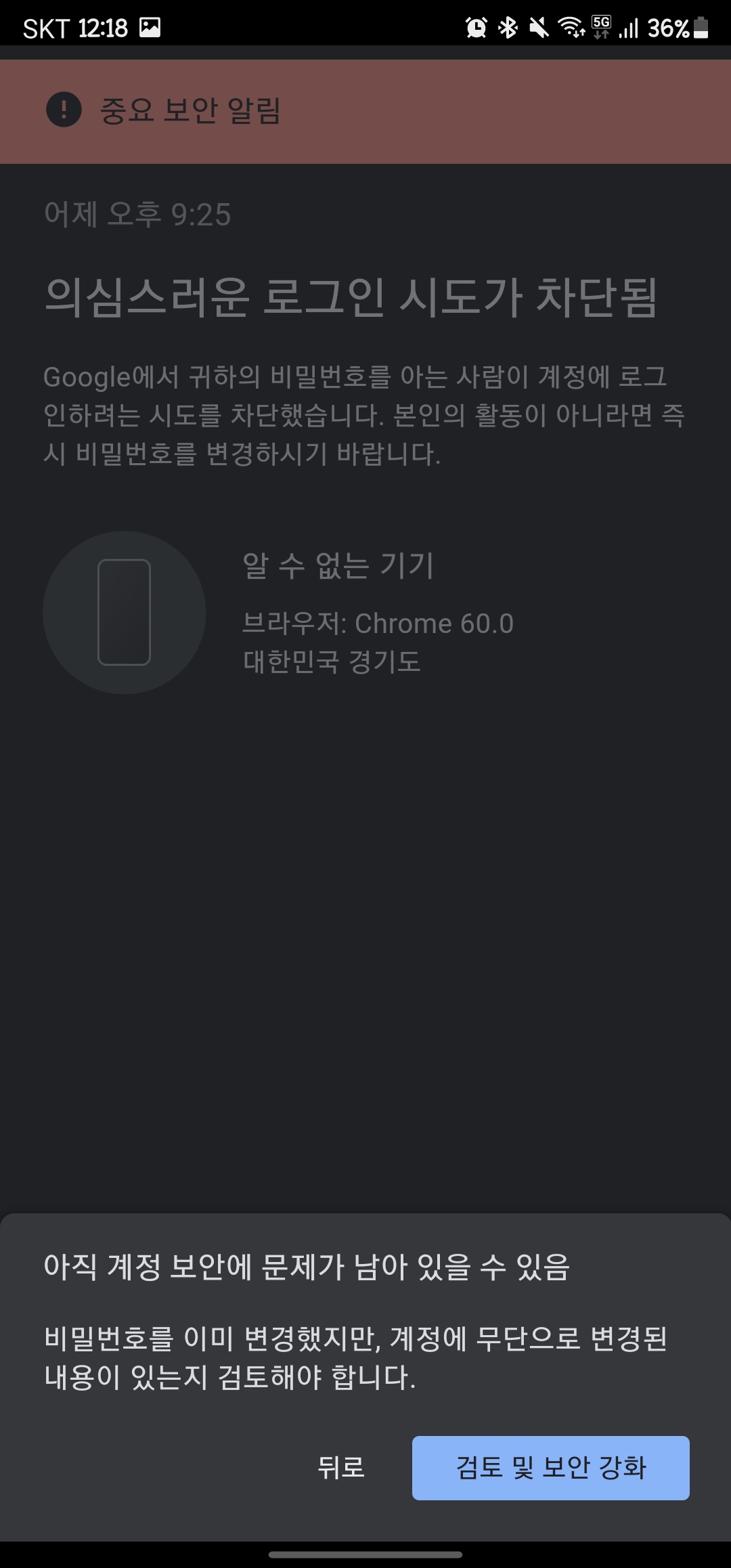Tap the 'Chrome 60.0' browser detail text
Image resolution: width=731 pixels, height=1568 pixels.
[x=379, y=623]
